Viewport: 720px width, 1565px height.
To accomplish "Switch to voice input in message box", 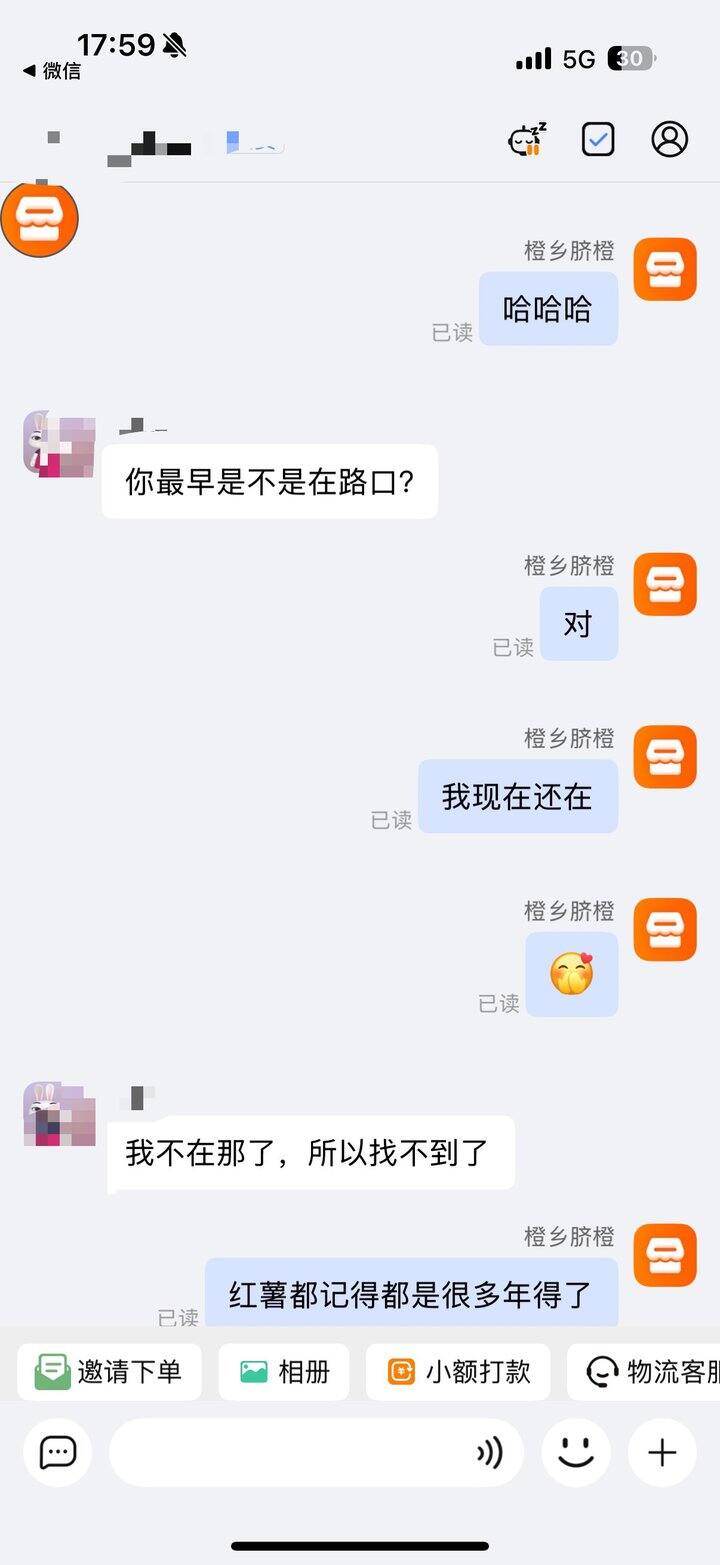I will click(490, 1452).
